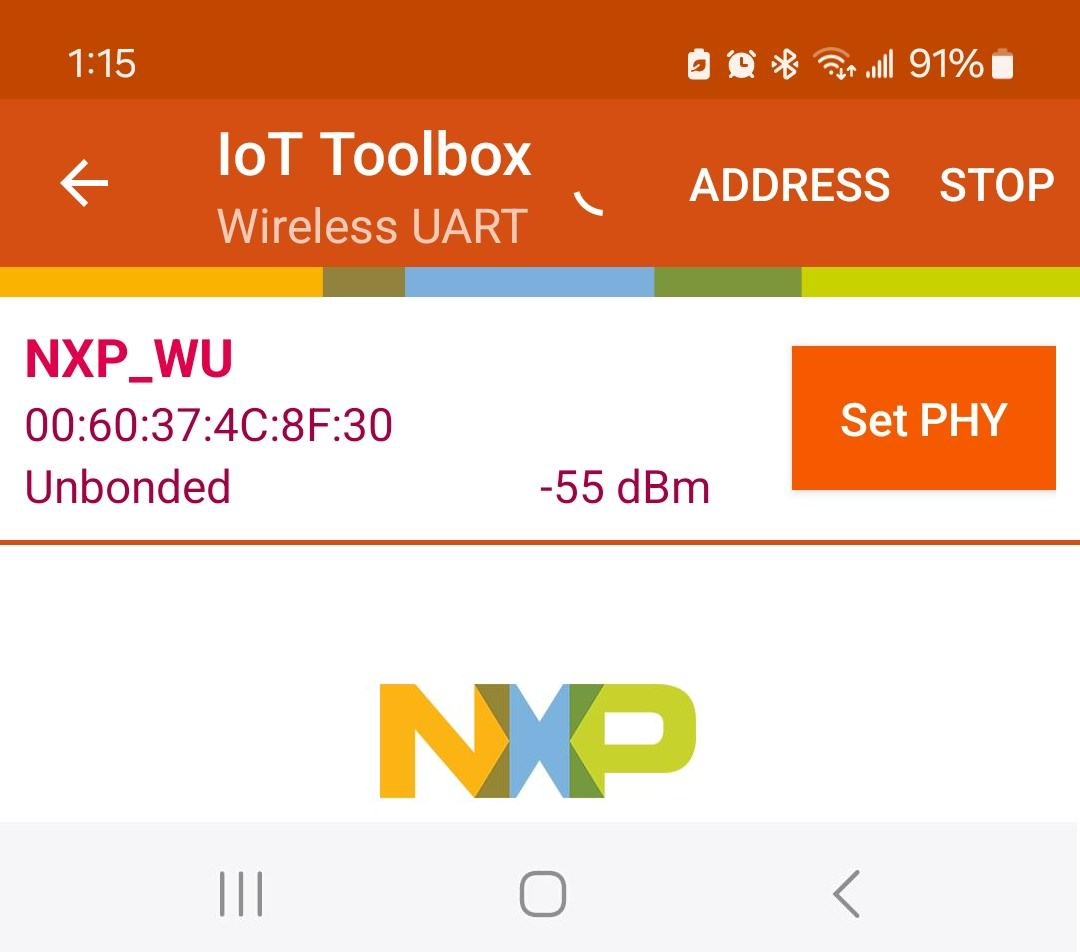Open the ADDRESS action

pos(789,185)
